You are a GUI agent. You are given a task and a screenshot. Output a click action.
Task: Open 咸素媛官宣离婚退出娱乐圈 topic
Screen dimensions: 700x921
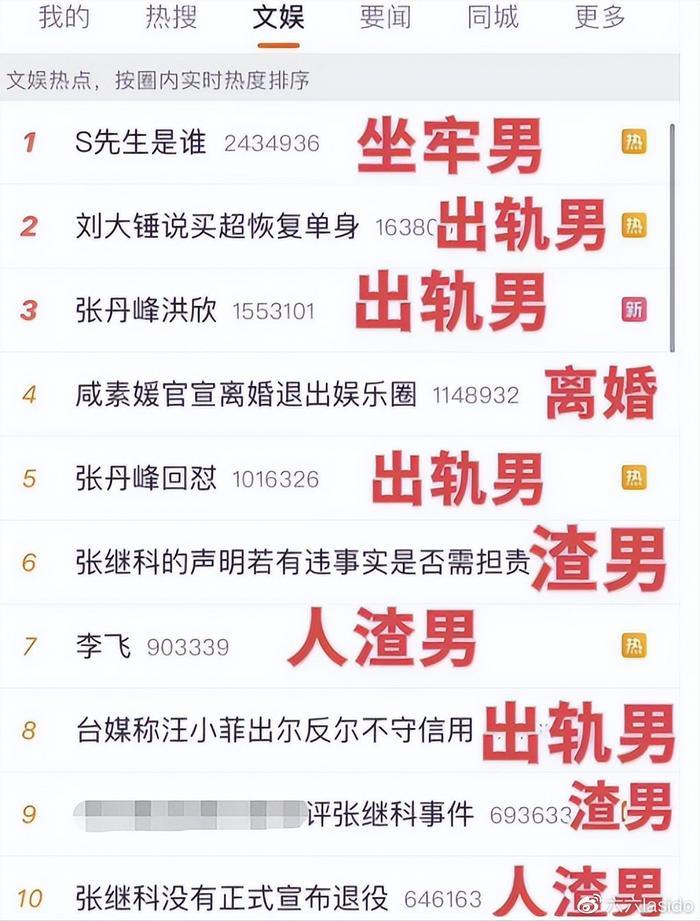[246, 395]
